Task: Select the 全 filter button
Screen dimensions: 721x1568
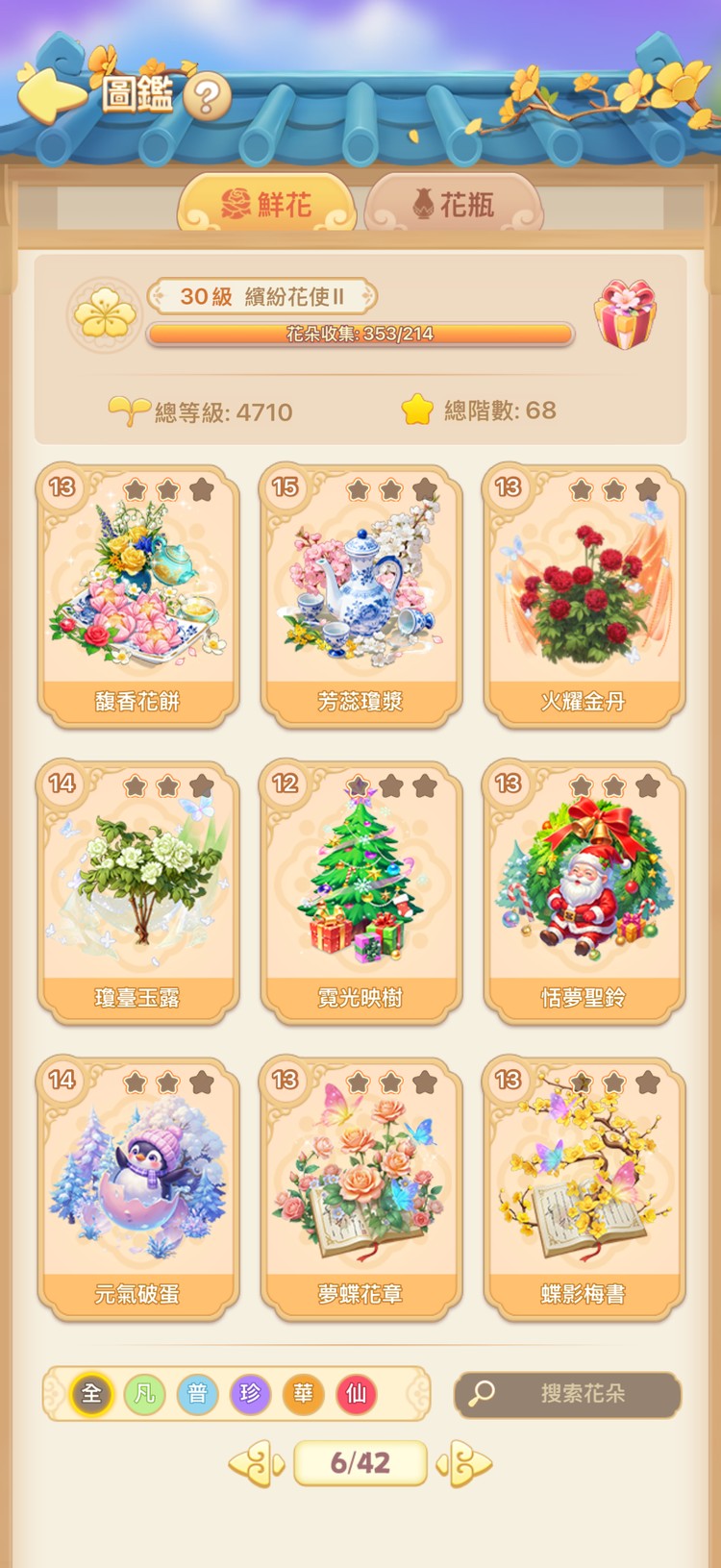Action: [90, 1394]
